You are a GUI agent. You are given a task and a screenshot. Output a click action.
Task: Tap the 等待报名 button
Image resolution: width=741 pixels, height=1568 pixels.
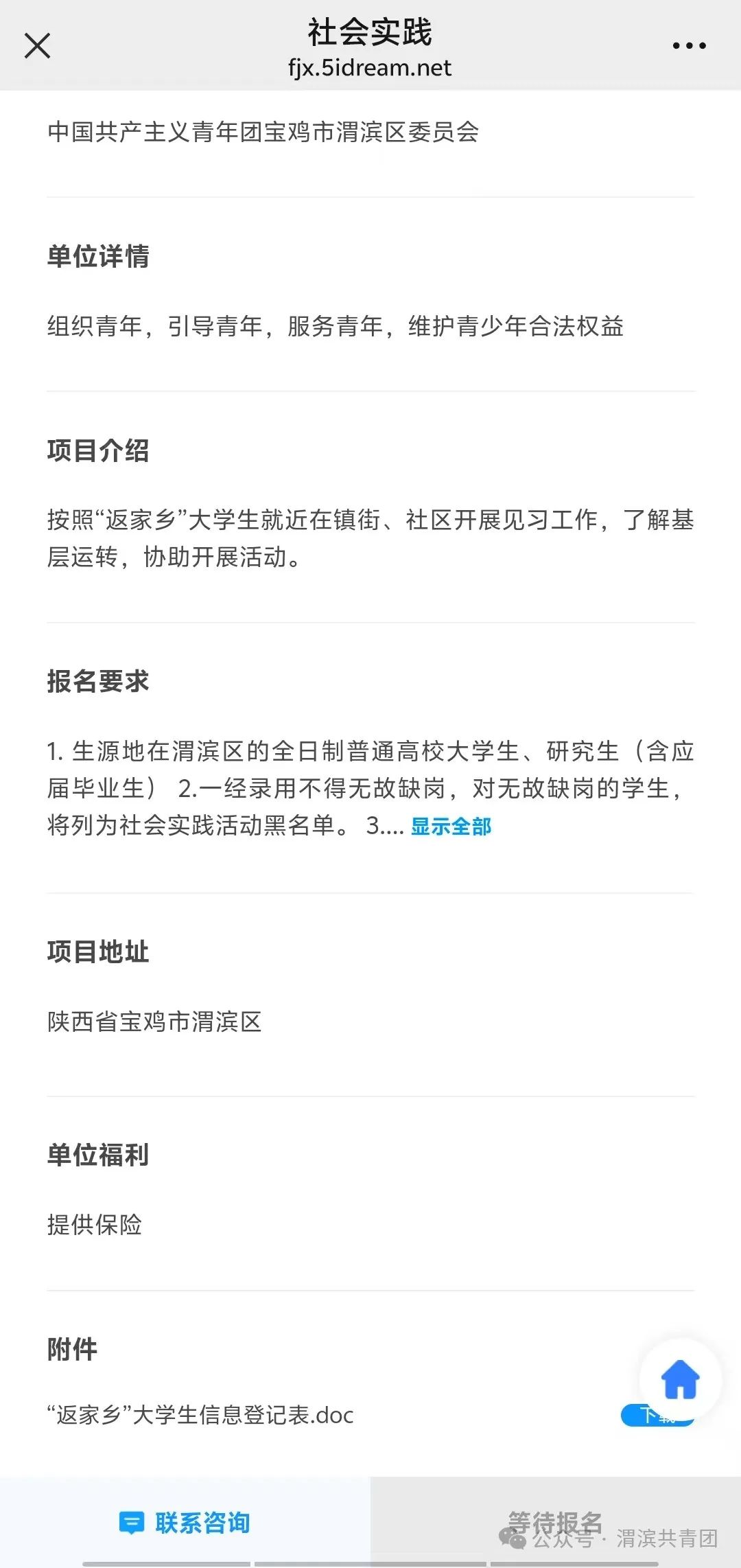(x=554, y=1521)
